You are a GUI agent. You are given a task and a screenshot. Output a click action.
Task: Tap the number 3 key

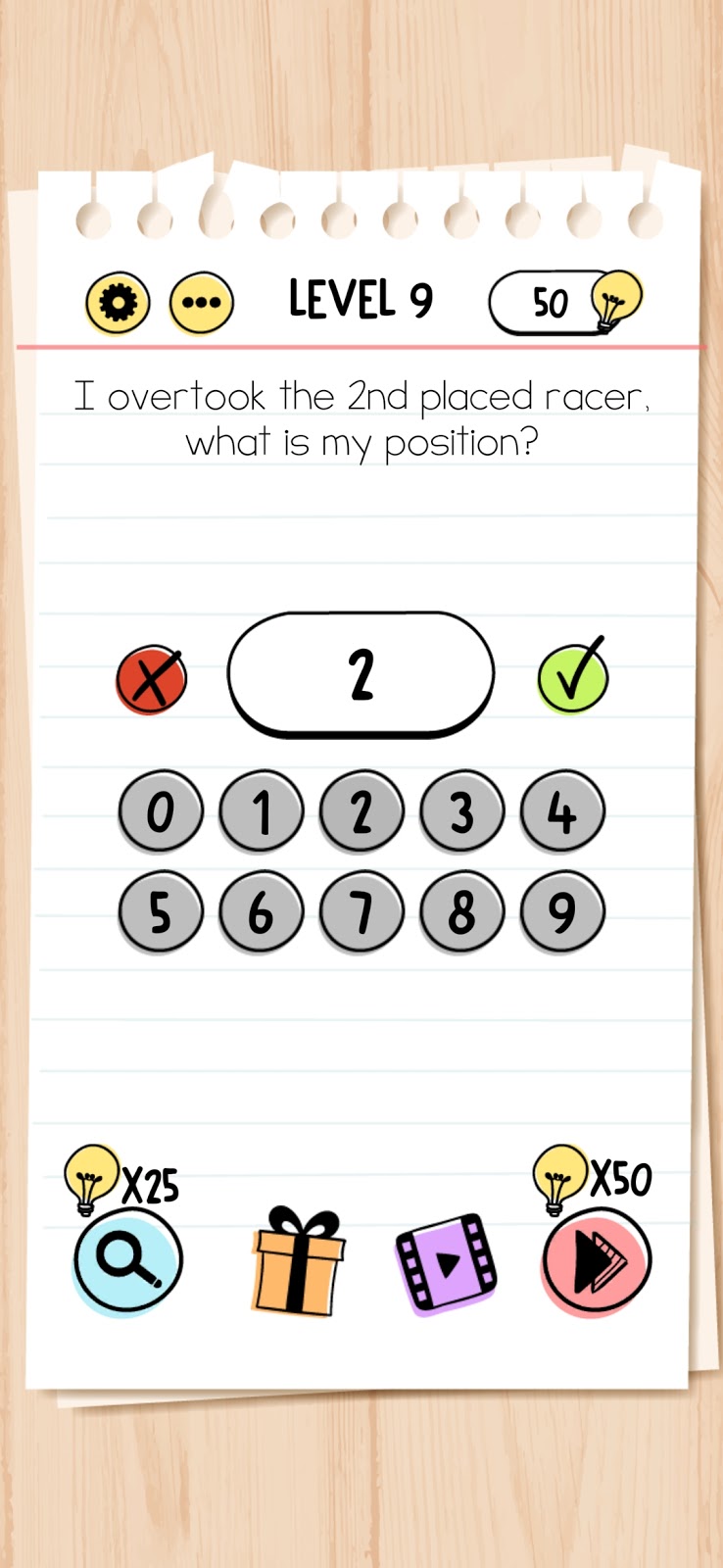(x=462, y=811)
